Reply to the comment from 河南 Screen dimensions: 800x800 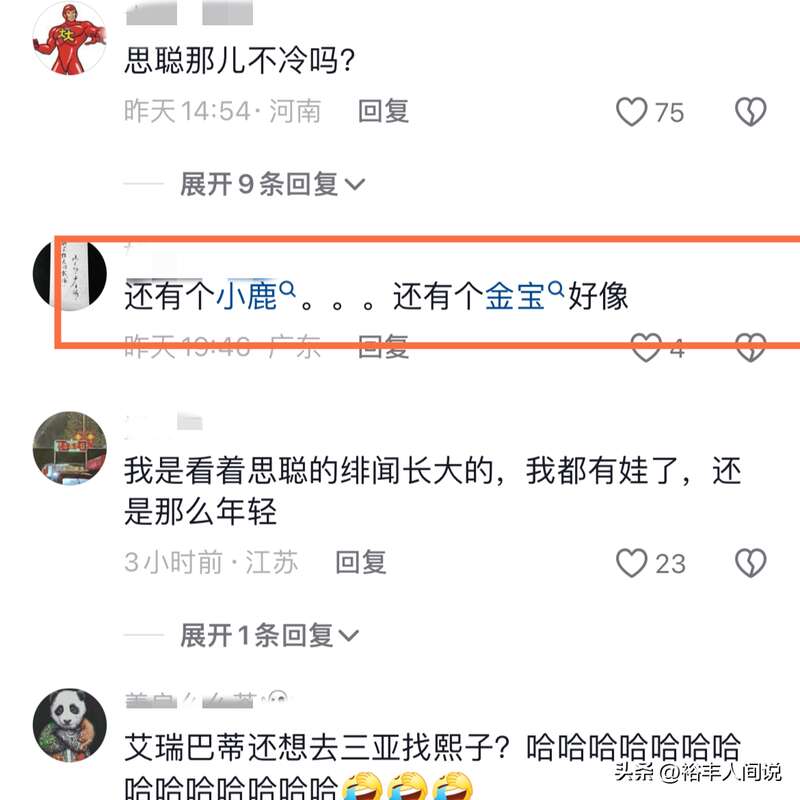click(384, 111)
